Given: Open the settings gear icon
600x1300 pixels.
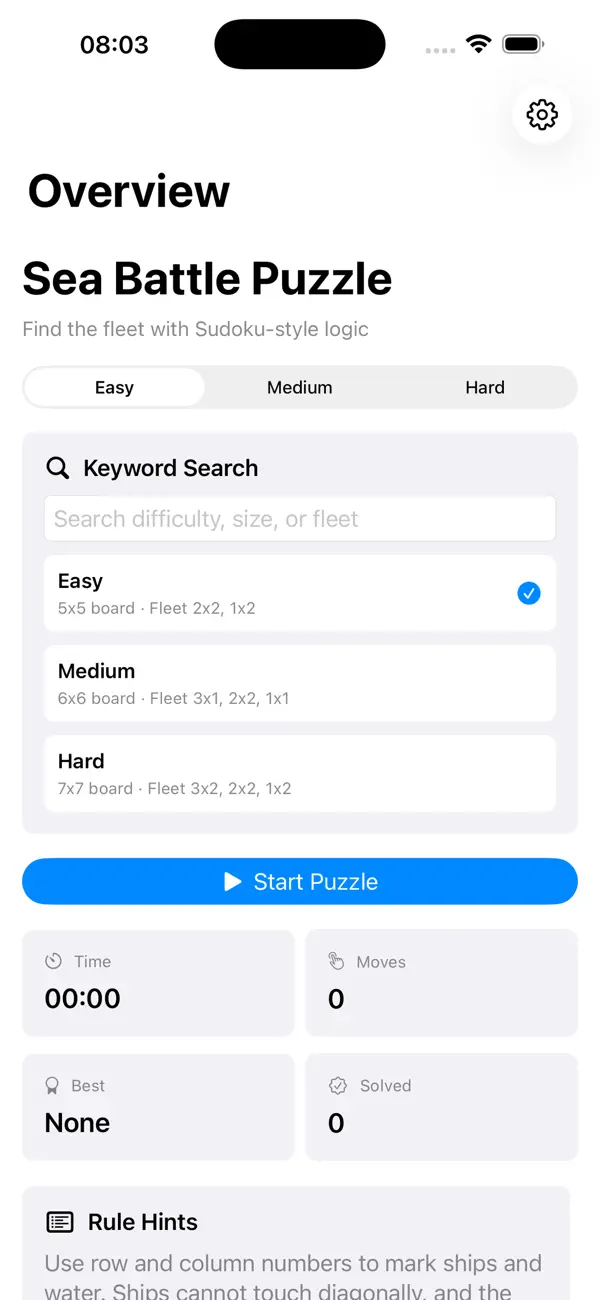Looking at the screenshot, I should (542, 114).
